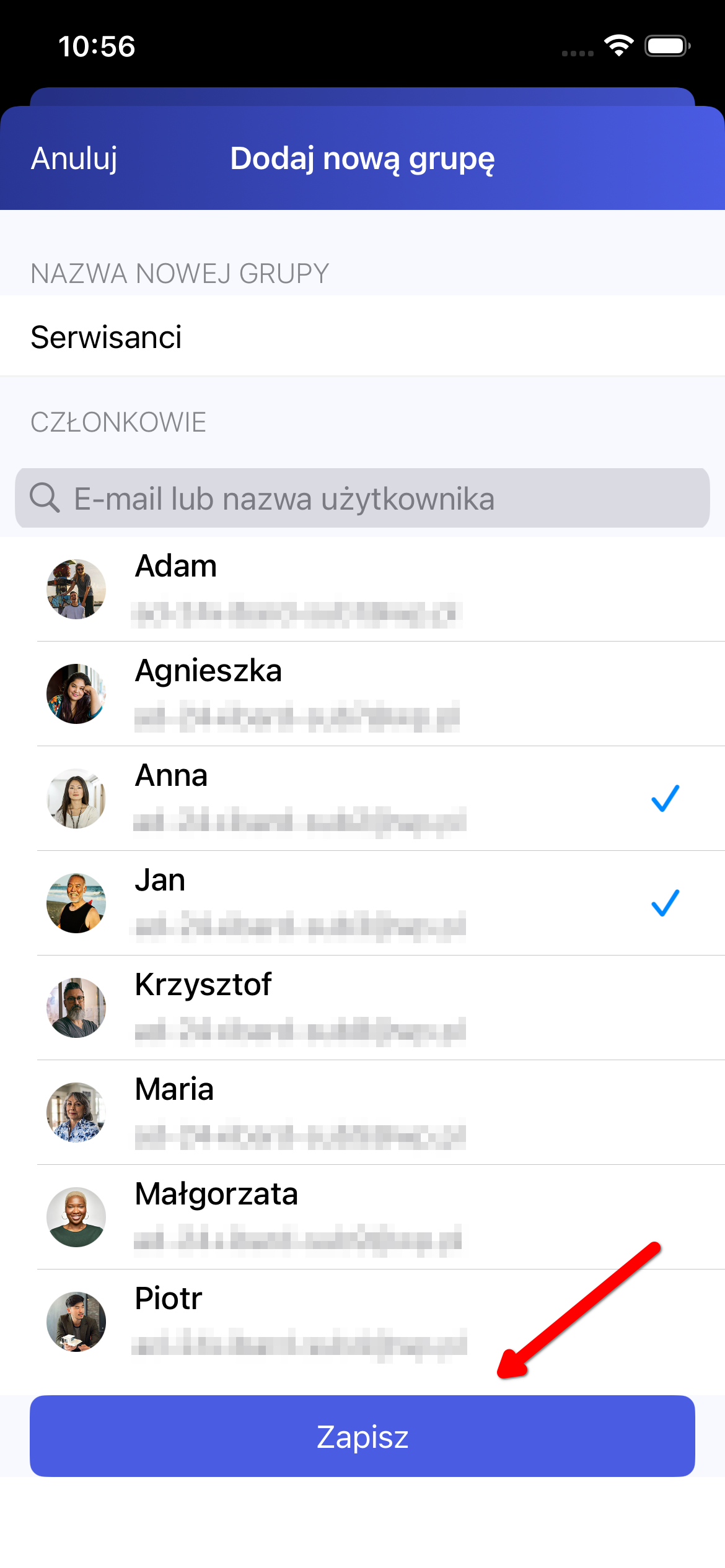The image size is (725, 1568).
Task: Focus the e-mail or username search box
Action: (362, 499)
